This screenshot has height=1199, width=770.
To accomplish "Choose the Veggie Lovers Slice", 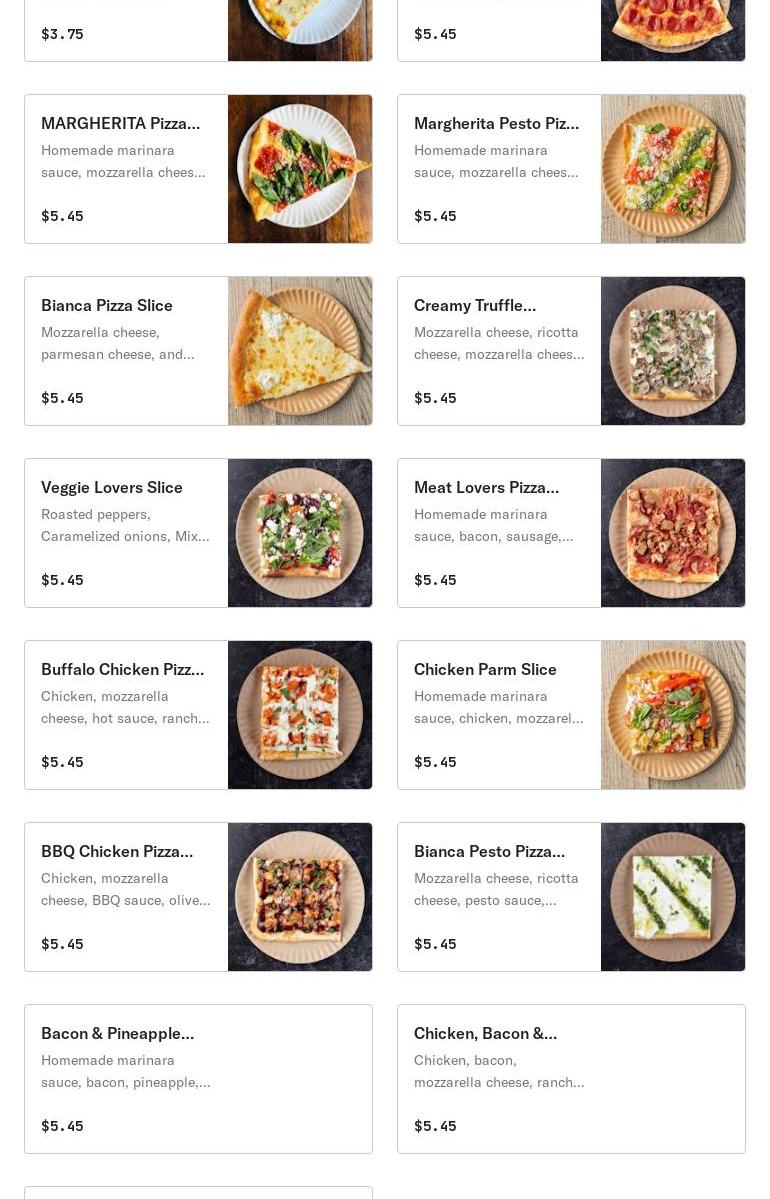I will [x=198, y=533].
